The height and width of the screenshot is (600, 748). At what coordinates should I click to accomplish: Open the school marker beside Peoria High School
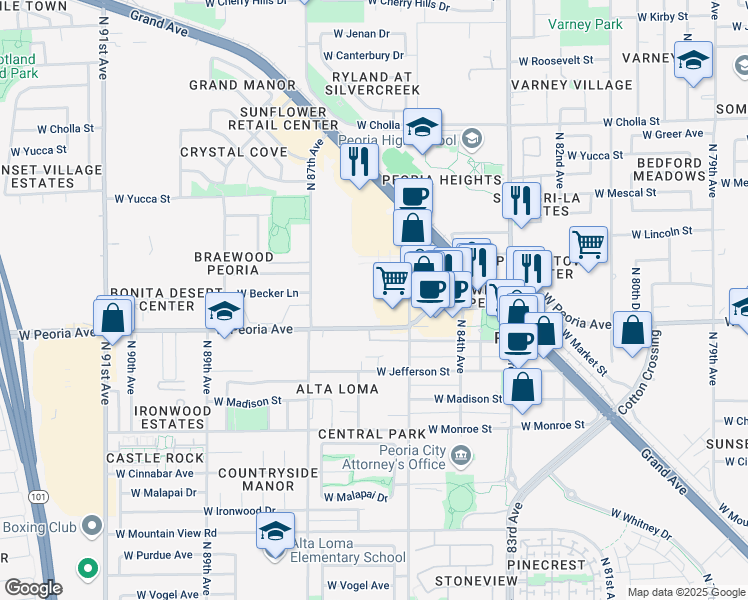[423, 127]
